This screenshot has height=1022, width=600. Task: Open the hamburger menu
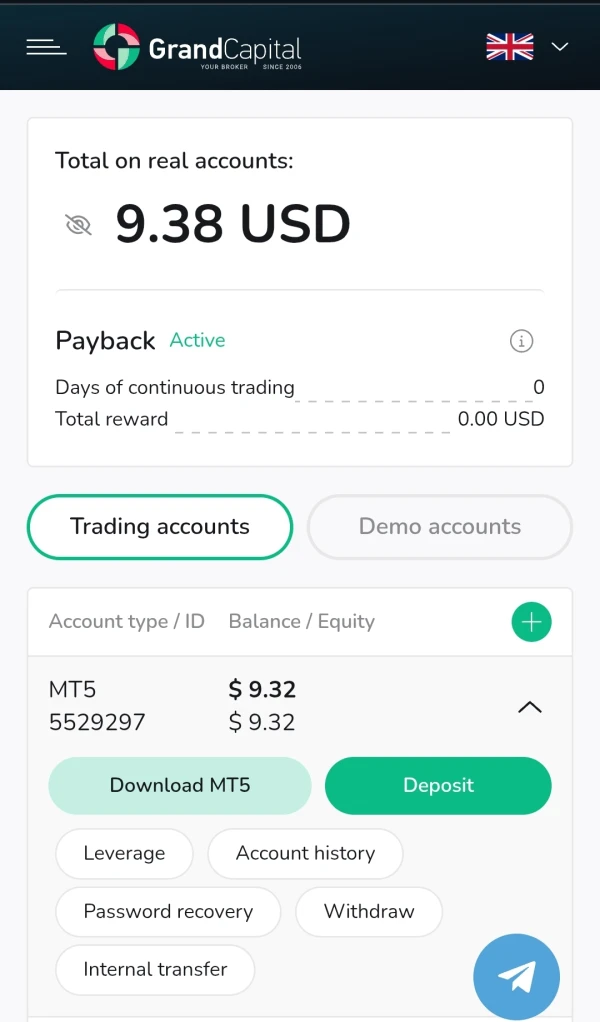point(46,47)
